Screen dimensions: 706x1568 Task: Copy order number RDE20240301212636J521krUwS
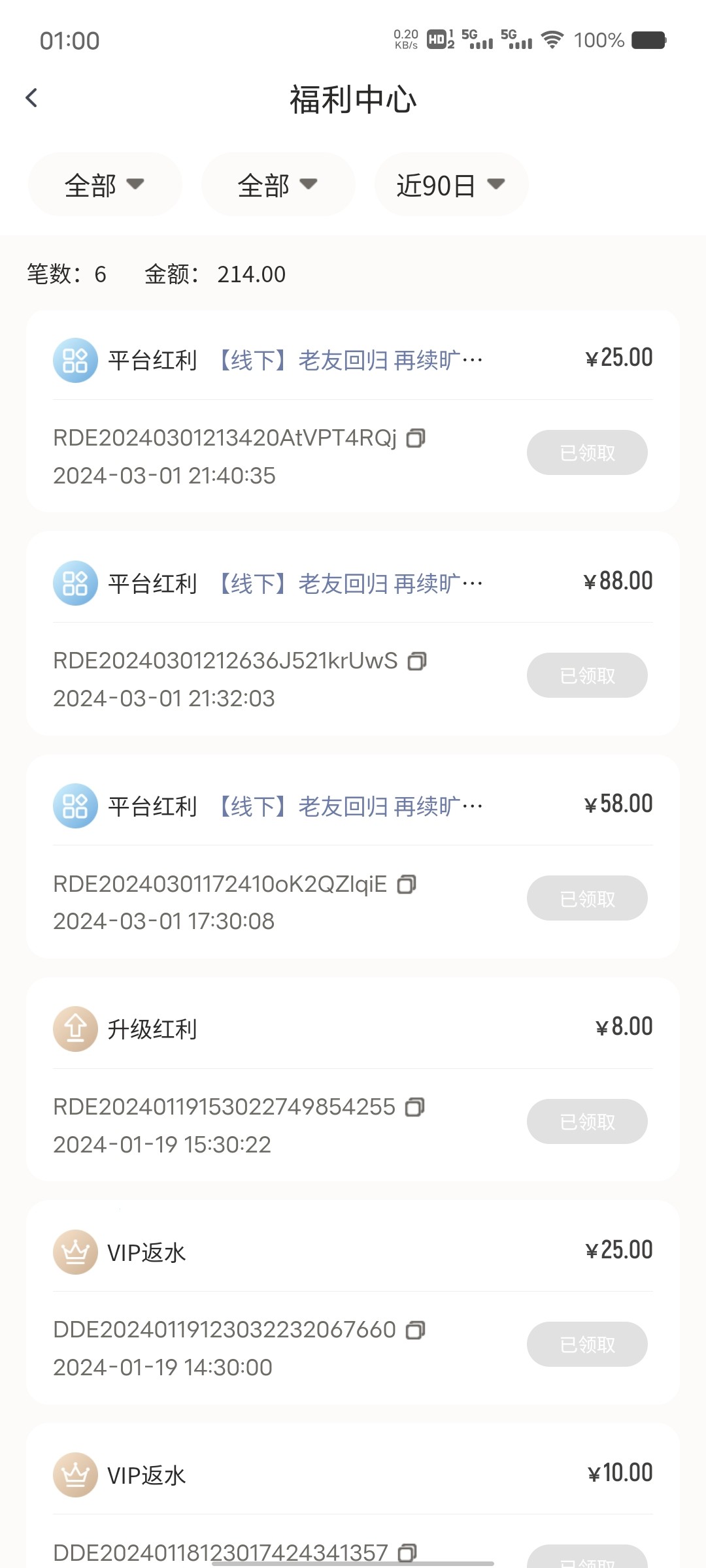coord(417,661)
